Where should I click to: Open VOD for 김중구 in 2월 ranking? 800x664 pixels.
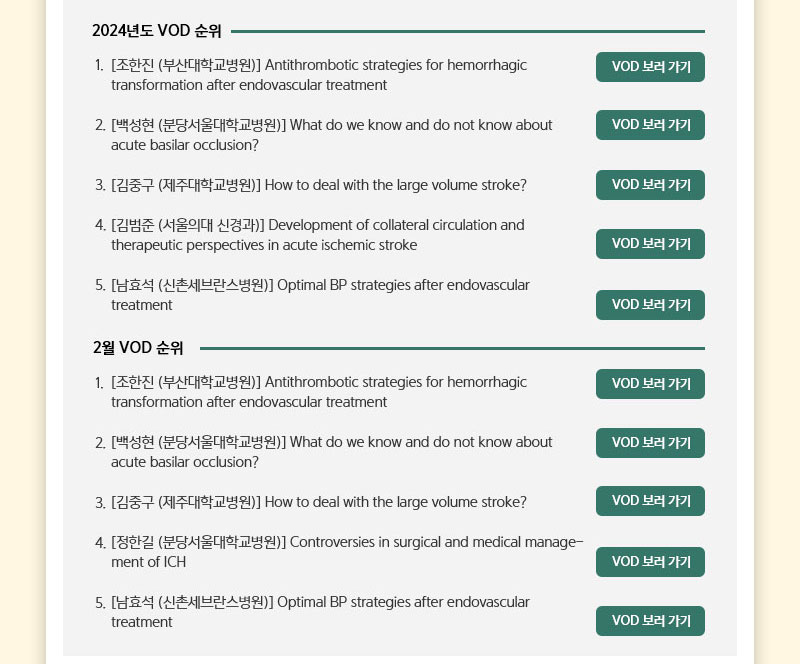click(650, 501)
